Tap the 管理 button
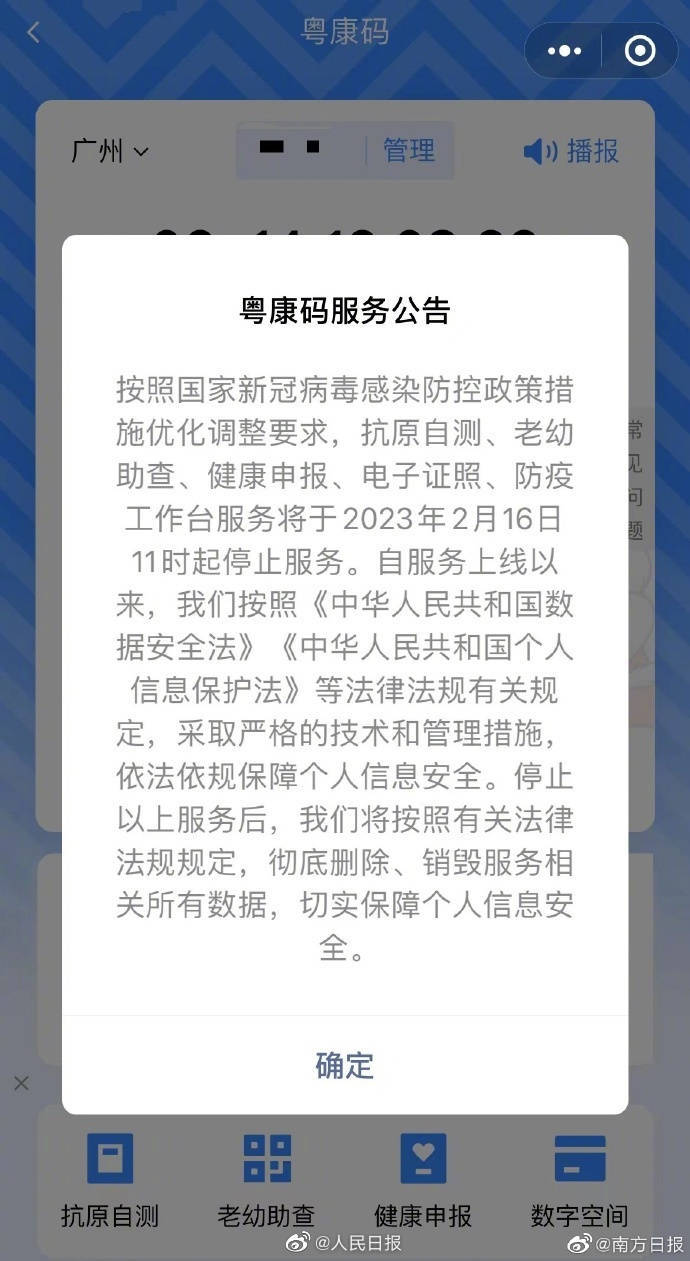Viewport: 690px width, 1261px height. (x=409, y=151)
